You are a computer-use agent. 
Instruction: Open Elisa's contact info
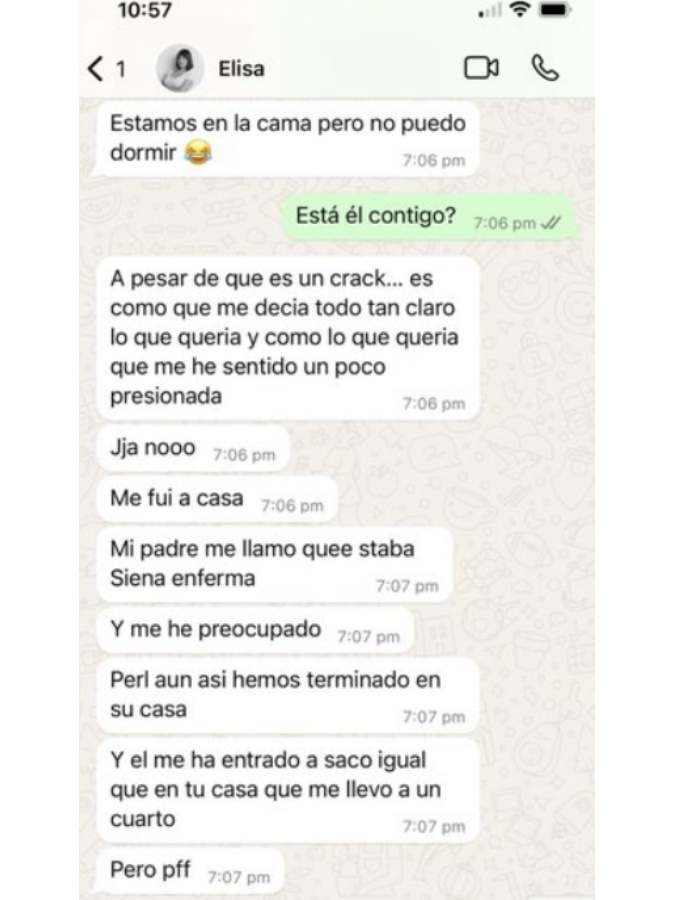242,69
